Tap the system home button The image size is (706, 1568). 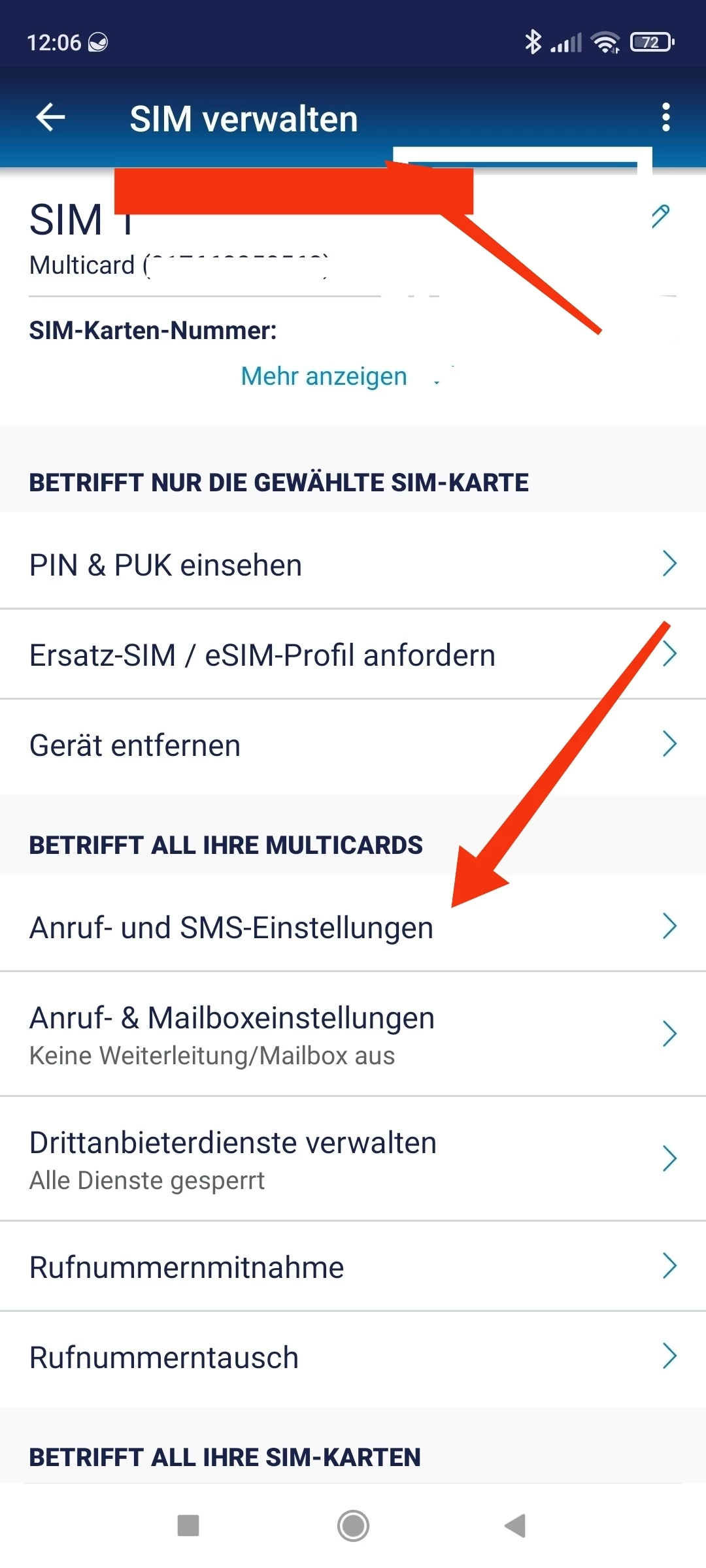tap(353, 1526)
